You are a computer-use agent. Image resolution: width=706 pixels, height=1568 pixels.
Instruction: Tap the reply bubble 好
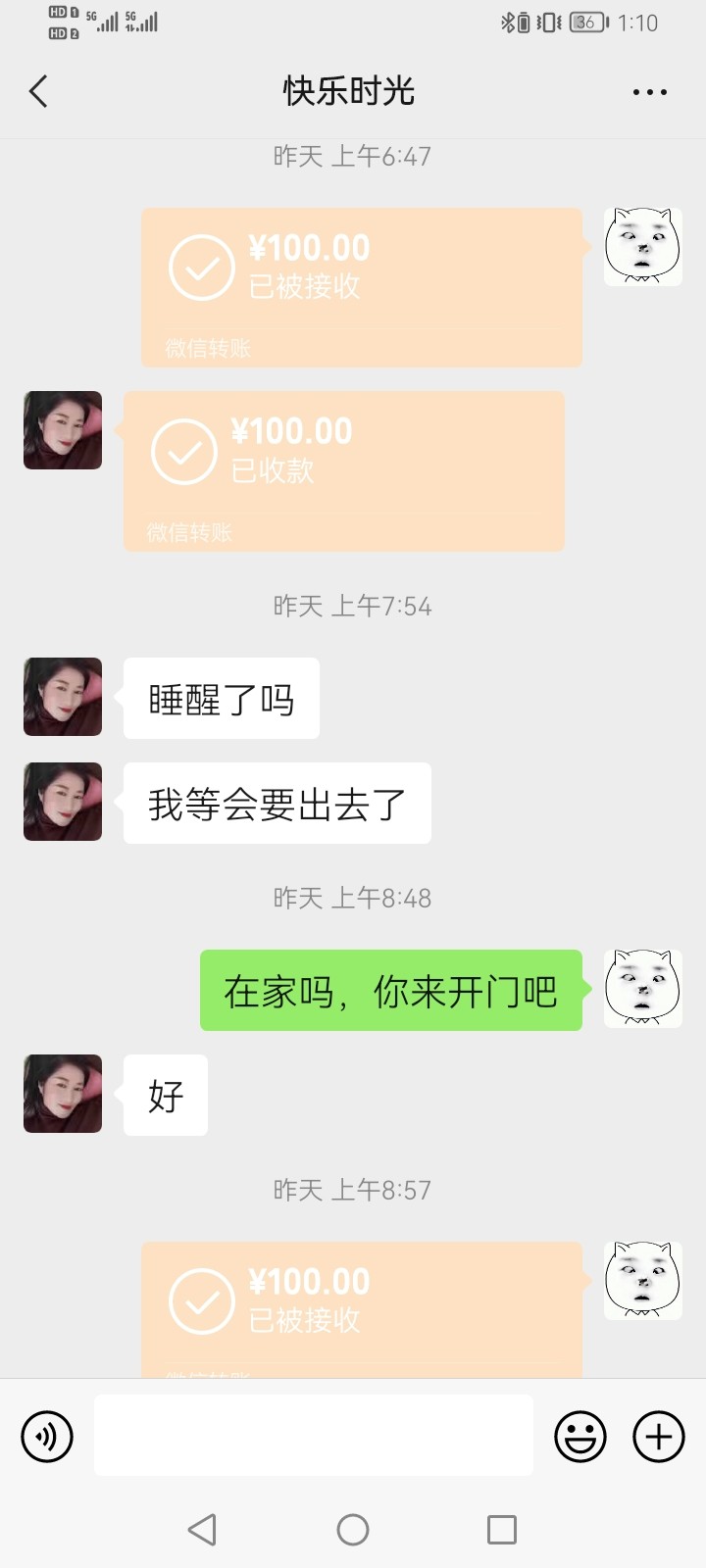tap(165, 1096)
